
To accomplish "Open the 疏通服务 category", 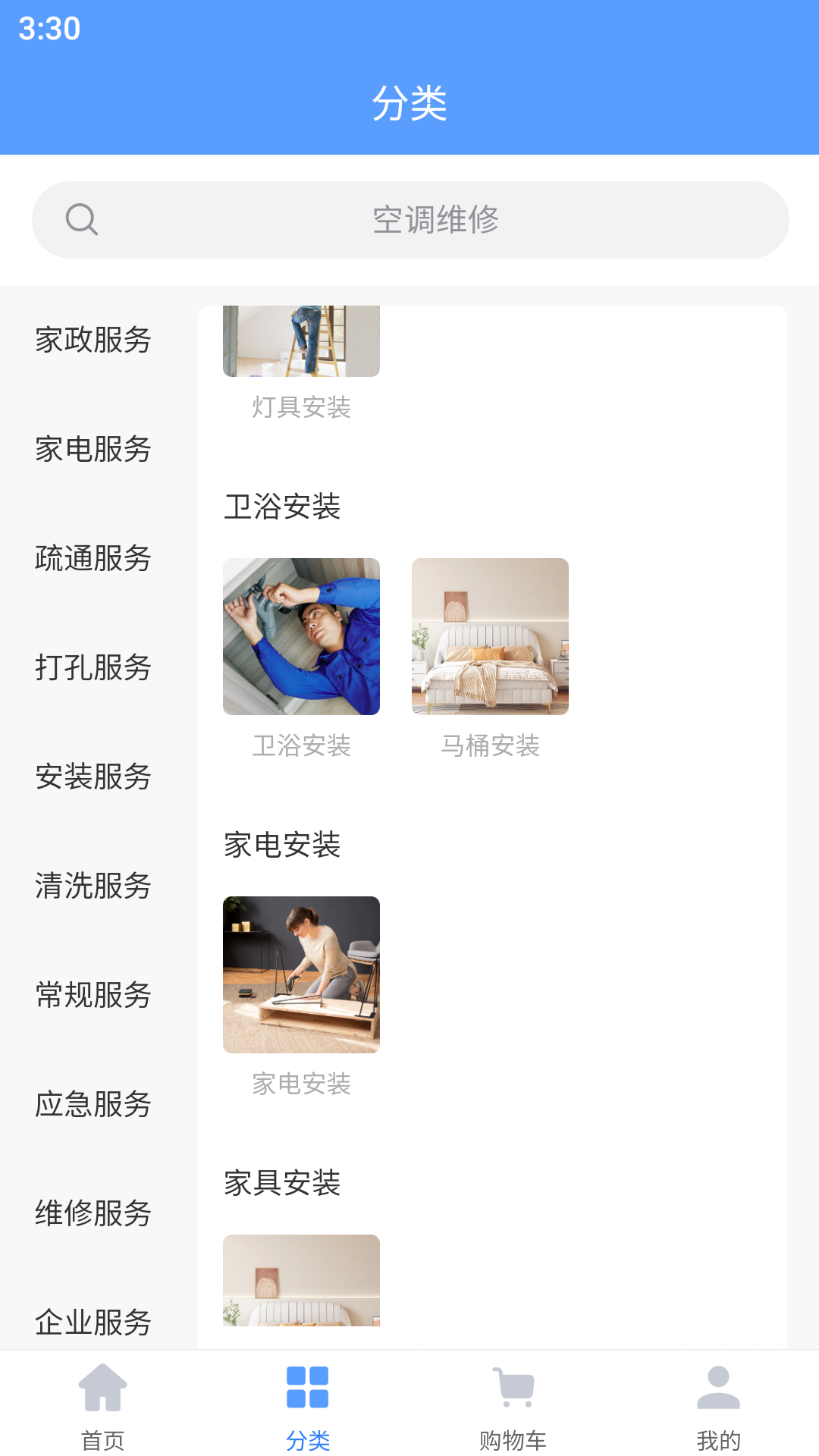I will [x=93, y=558].
